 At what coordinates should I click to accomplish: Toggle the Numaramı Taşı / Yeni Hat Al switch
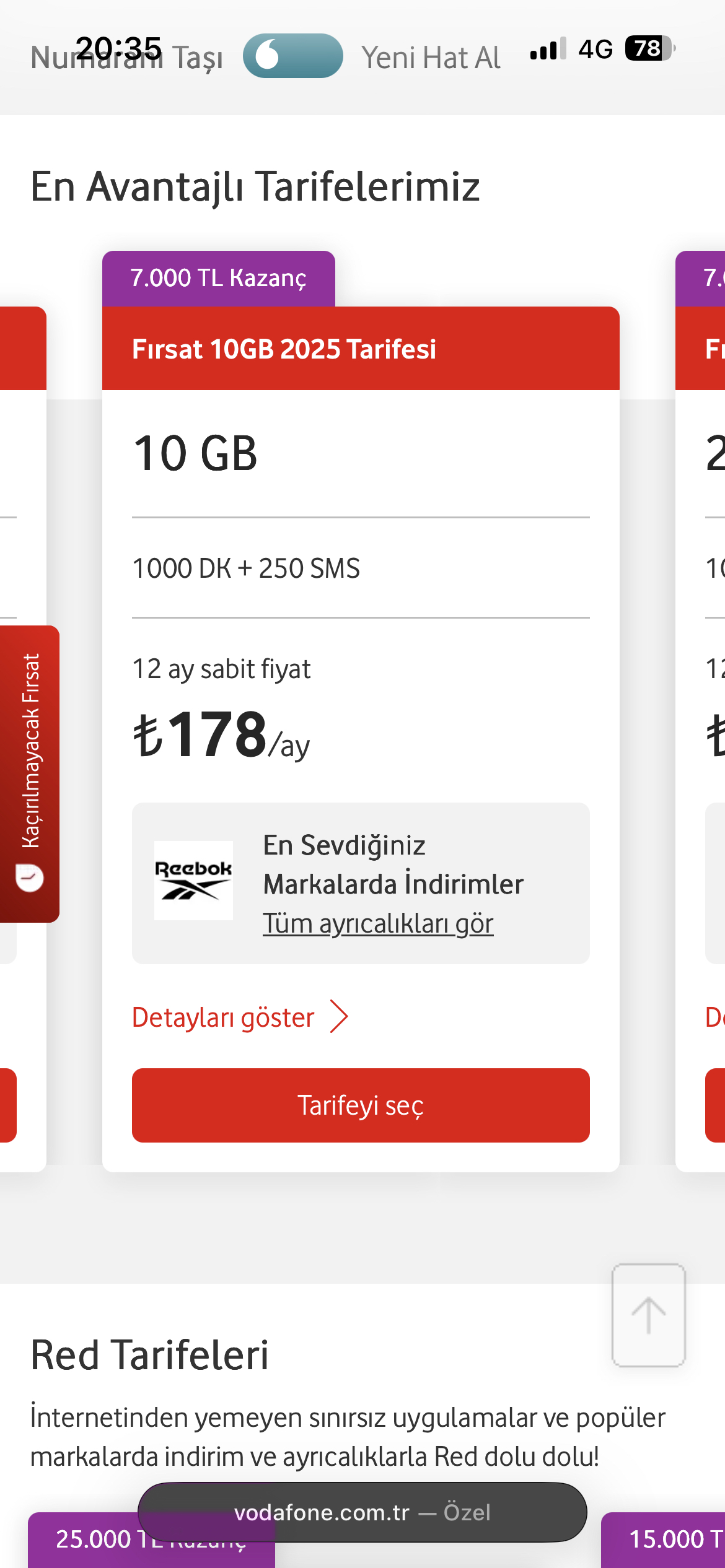292,56
